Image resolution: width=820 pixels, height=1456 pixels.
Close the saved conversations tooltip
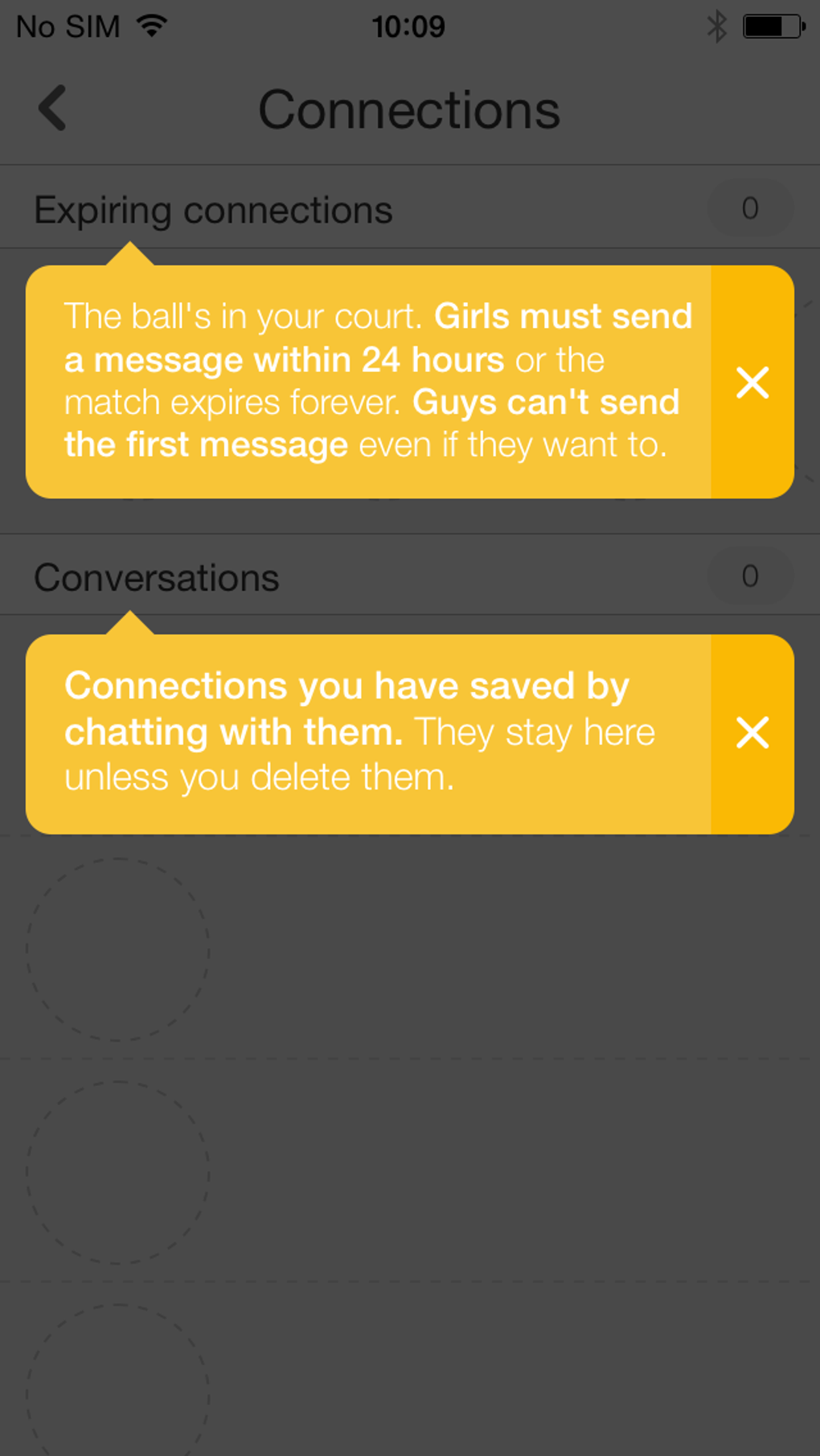click(752, 733)
